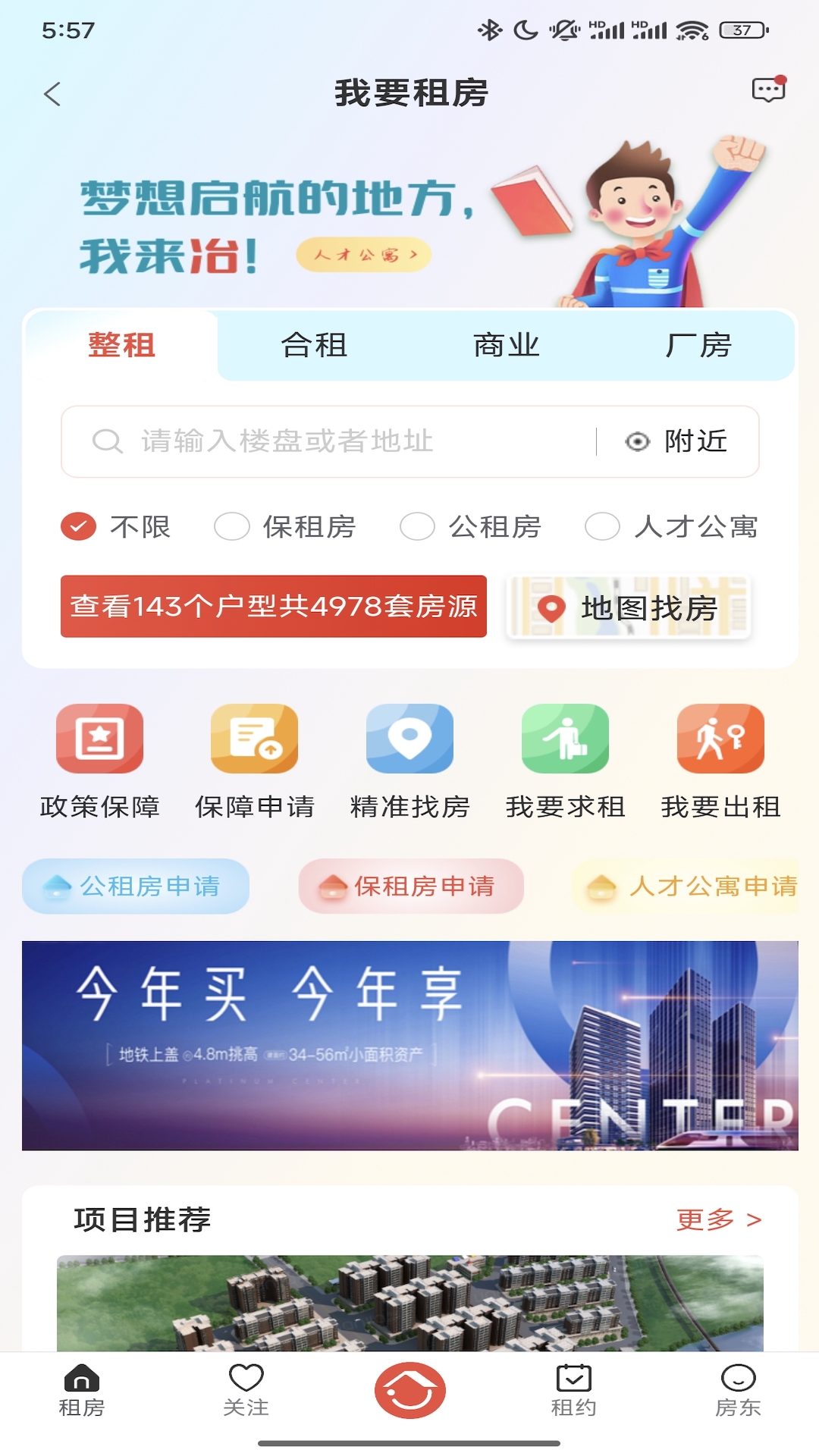Open the 保障申请 application icon

click(255, 762)
